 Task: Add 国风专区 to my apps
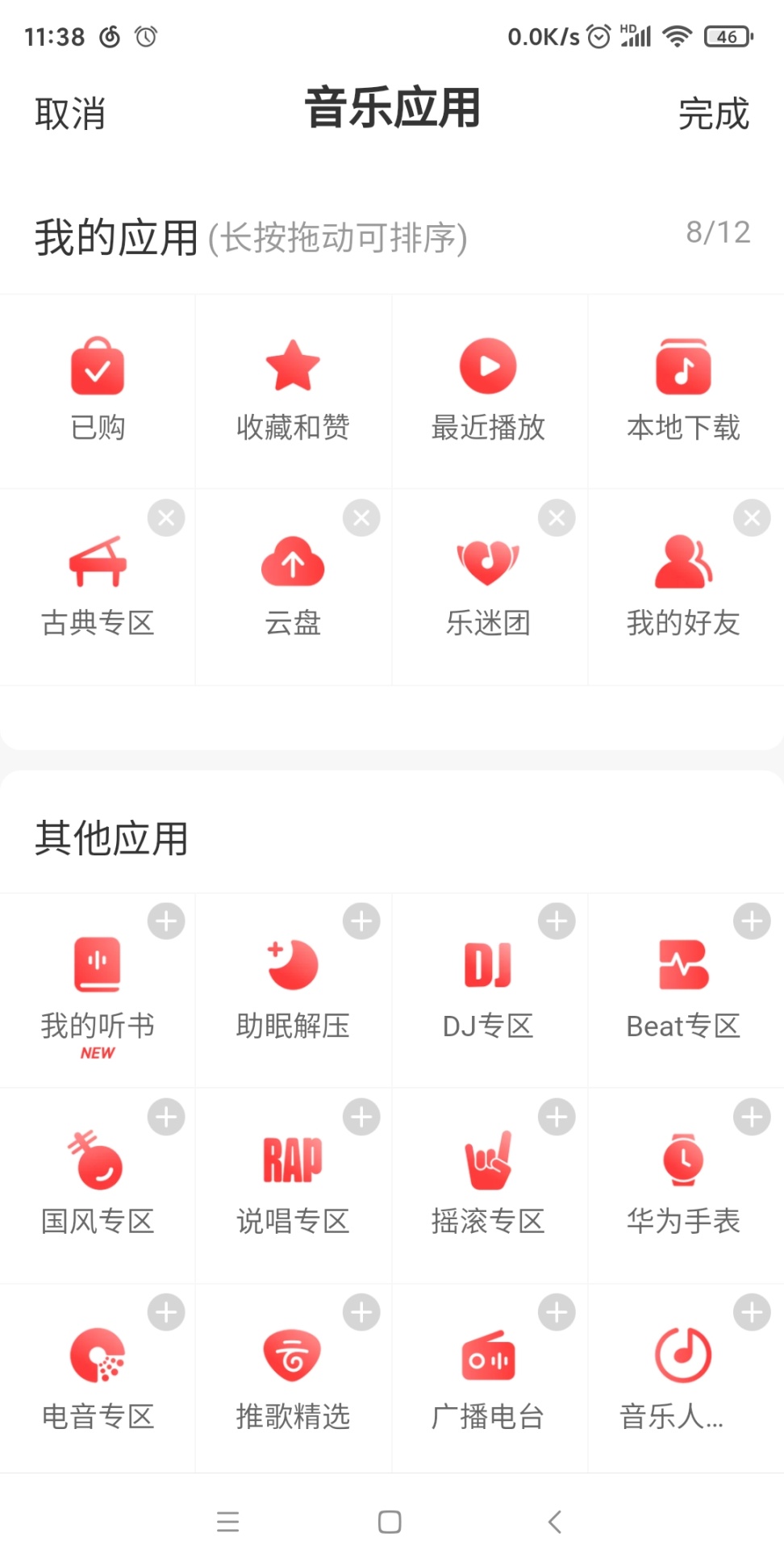(x=166, y=1117)
